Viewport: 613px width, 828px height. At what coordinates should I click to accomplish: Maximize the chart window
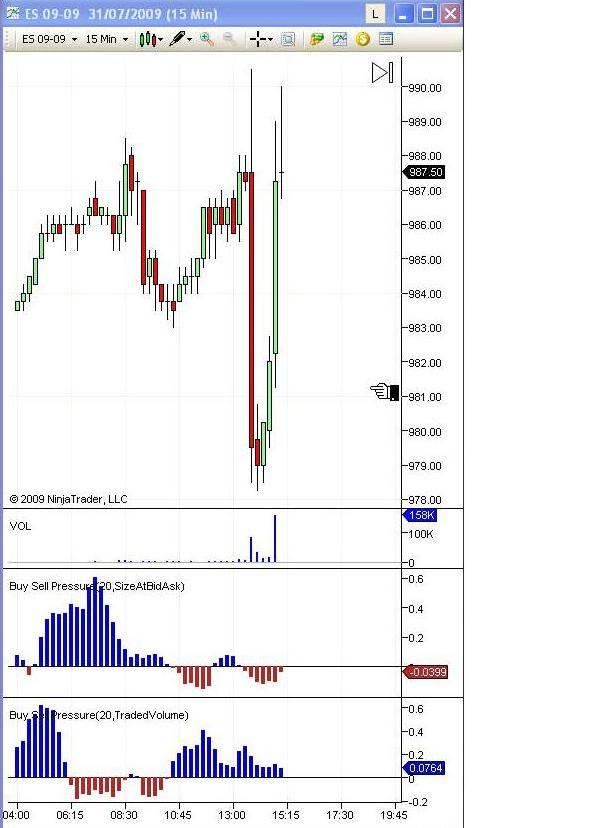(427, 14)
